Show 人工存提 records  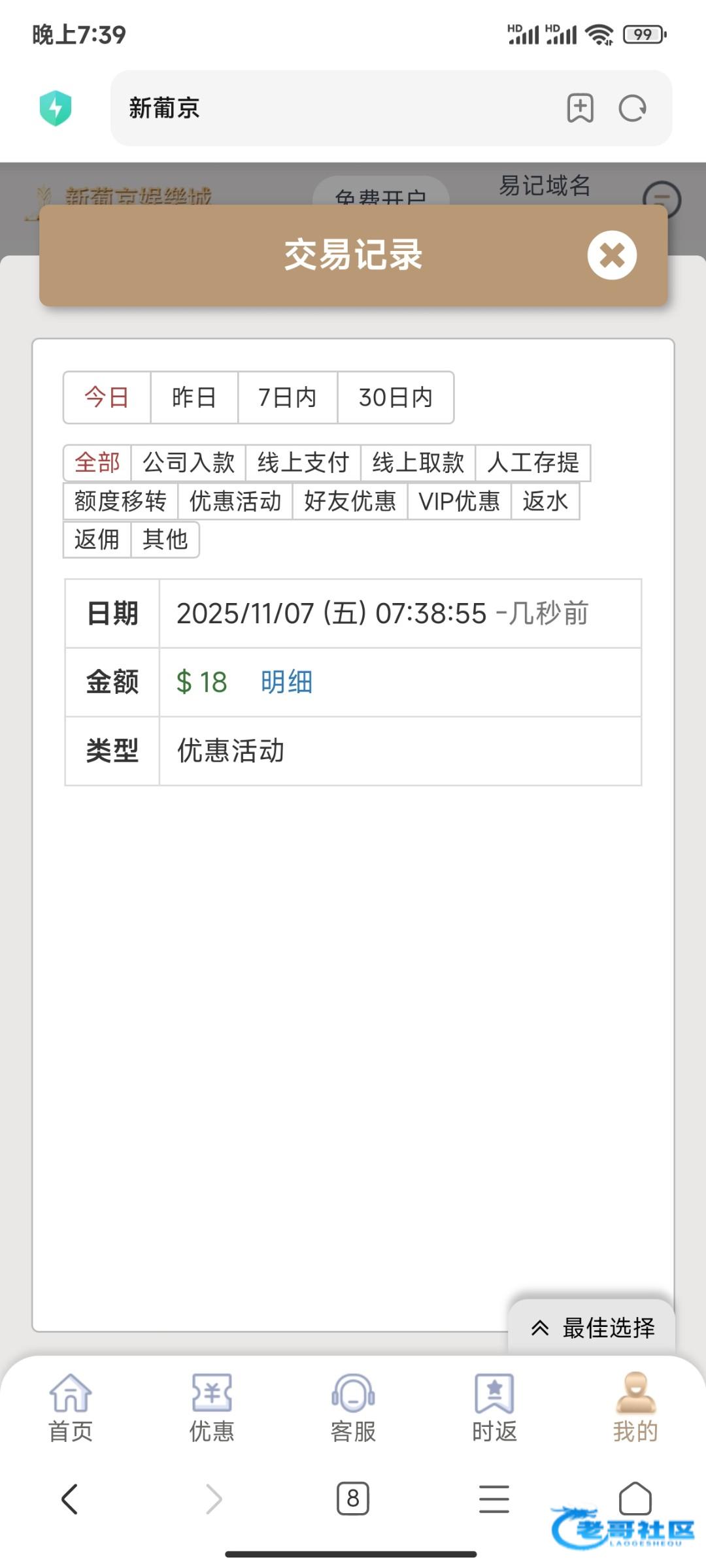(x=533, y=463)
